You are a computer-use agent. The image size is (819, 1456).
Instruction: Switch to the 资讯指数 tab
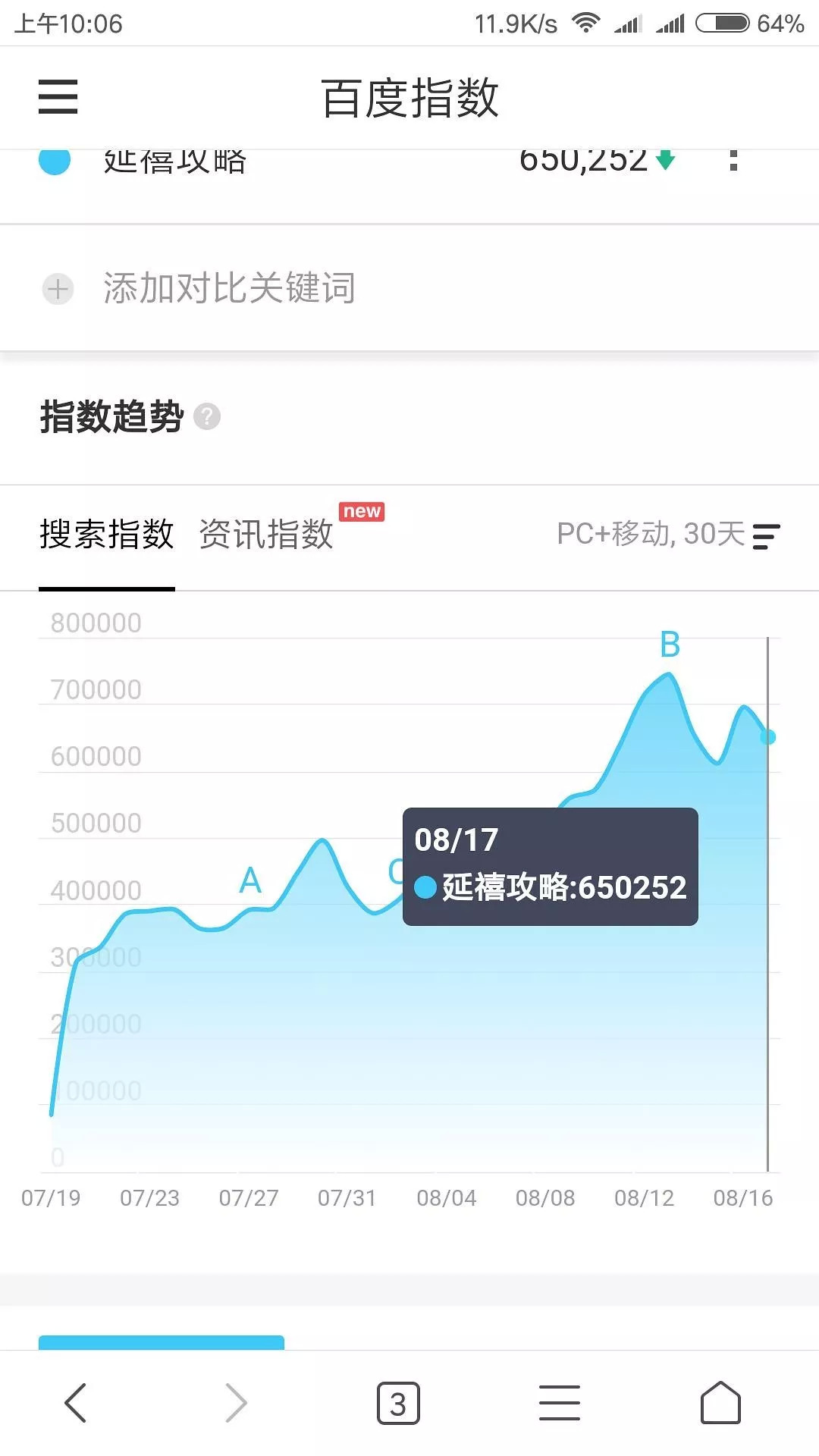click(266, 535)
